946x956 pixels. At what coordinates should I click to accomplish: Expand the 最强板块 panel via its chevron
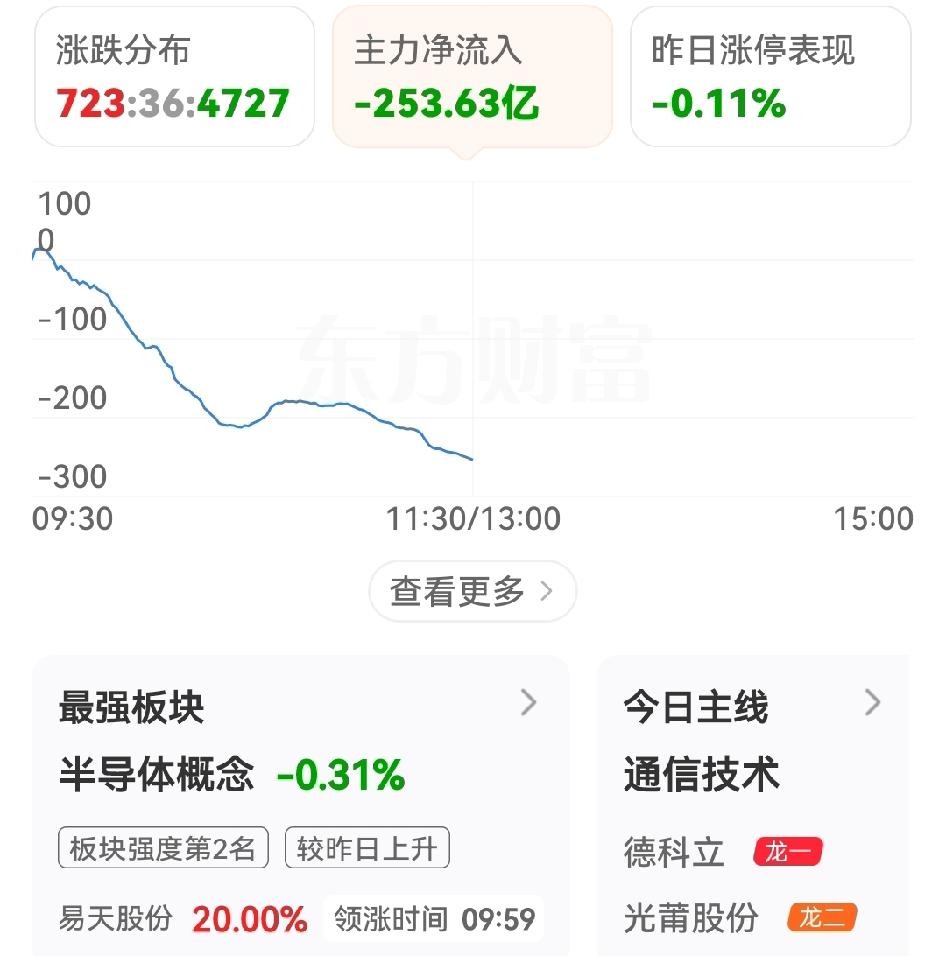pyautogui.click(x=529, y=704)
